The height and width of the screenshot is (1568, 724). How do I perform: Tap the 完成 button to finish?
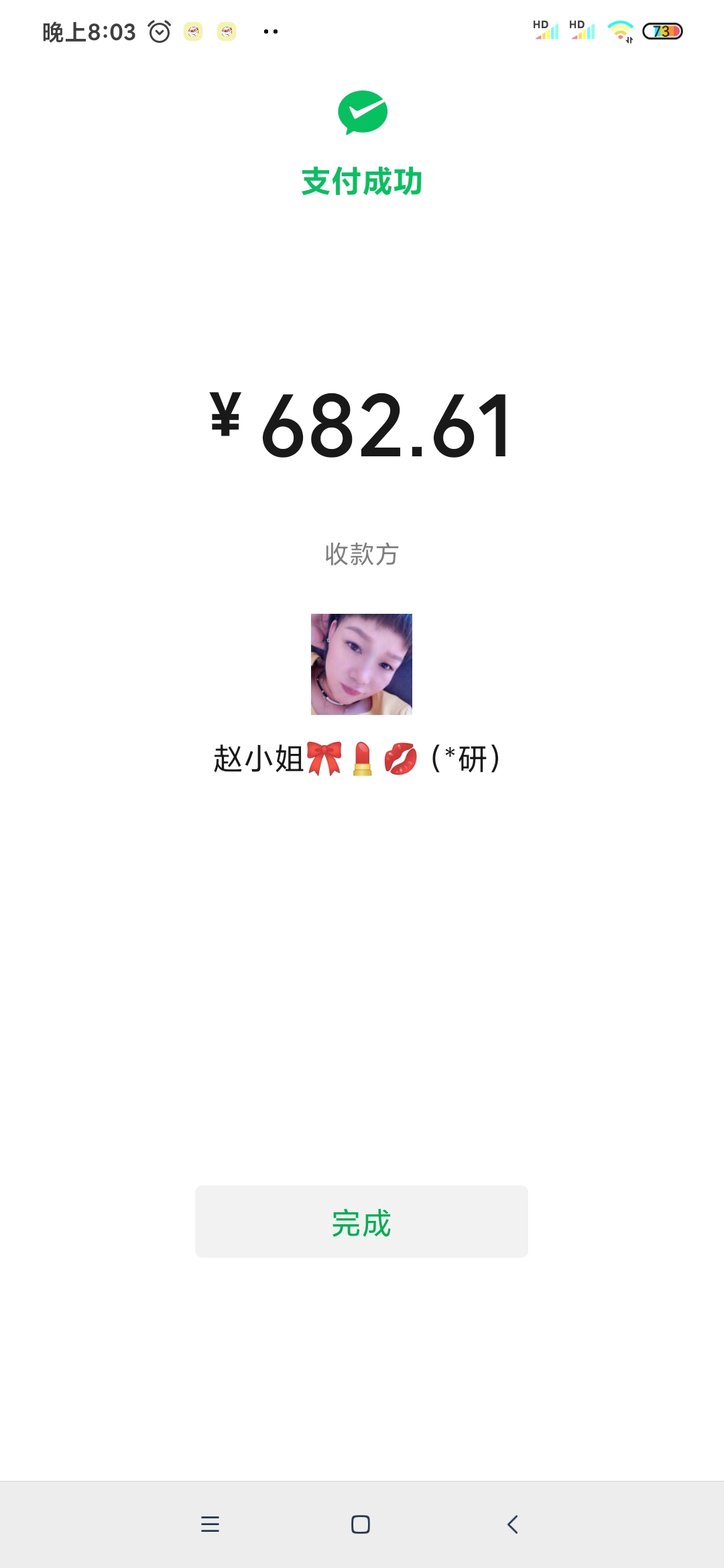tap(361, 1222)
